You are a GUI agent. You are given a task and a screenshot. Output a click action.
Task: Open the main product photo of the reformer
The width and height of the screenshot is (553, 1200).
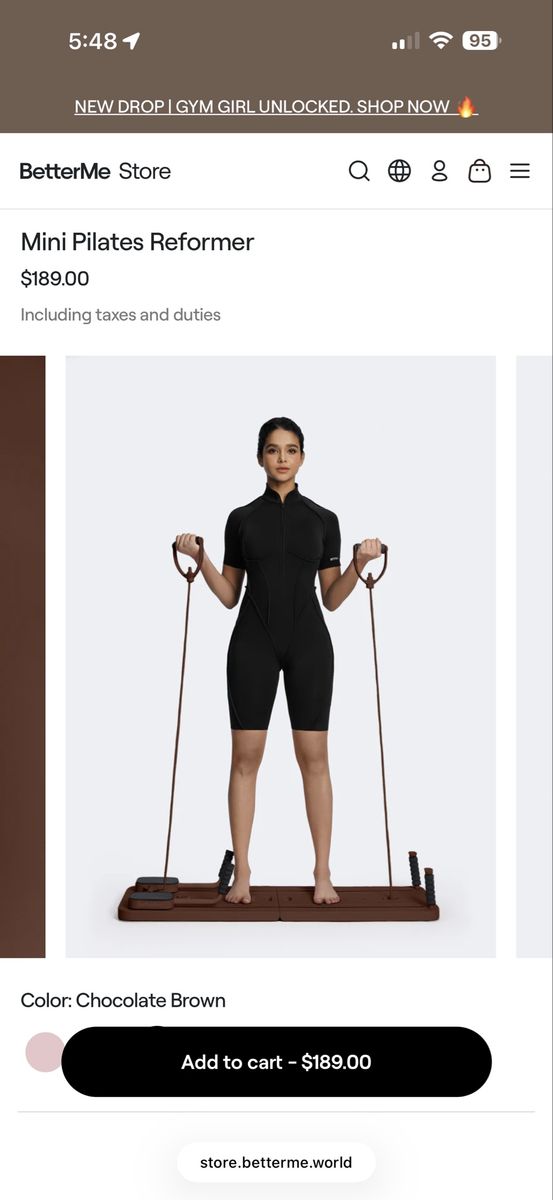280,657
